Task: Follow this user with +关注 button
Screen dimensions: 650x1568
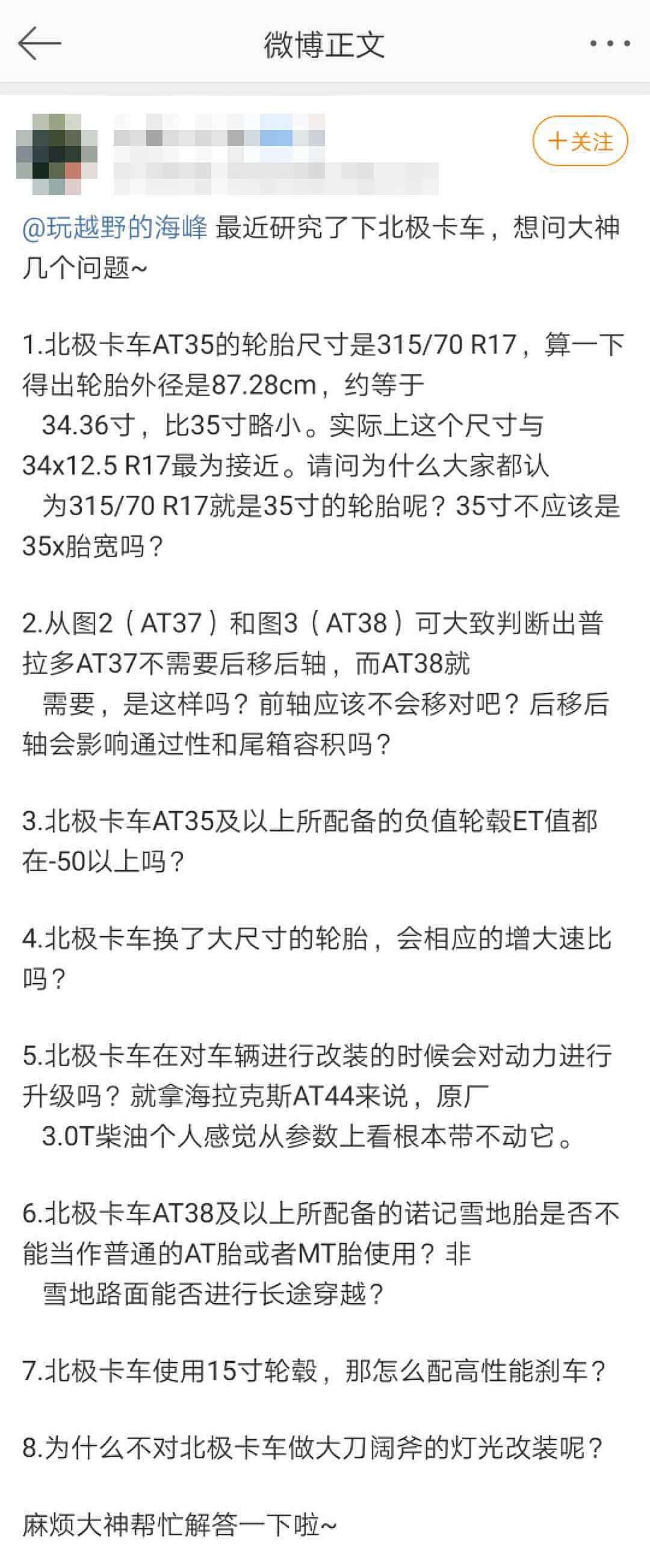Action: tap(580, 141)
